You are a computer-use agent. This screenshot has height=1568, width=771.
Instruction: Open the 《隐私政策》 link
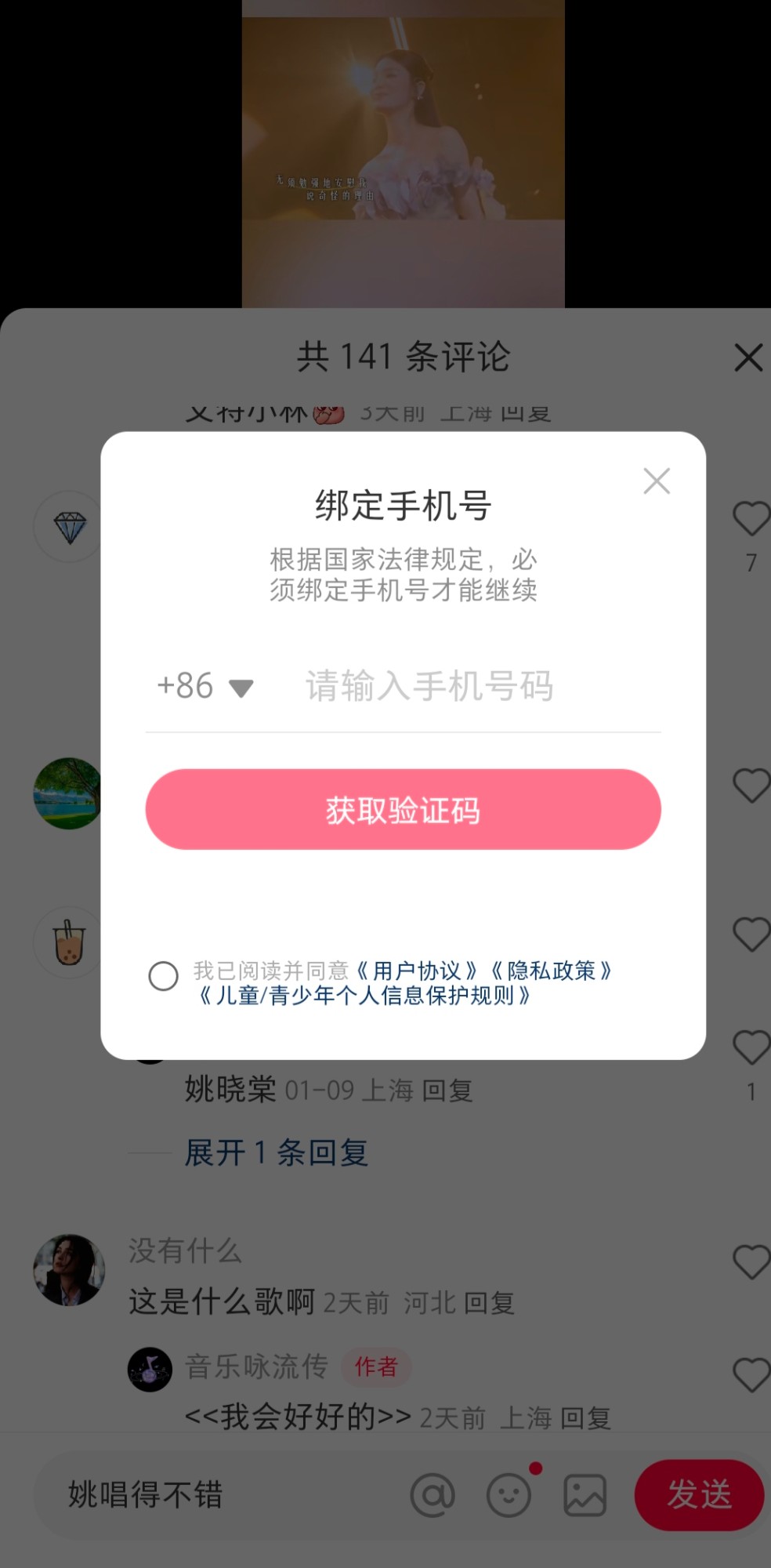(x=551, y=971)
